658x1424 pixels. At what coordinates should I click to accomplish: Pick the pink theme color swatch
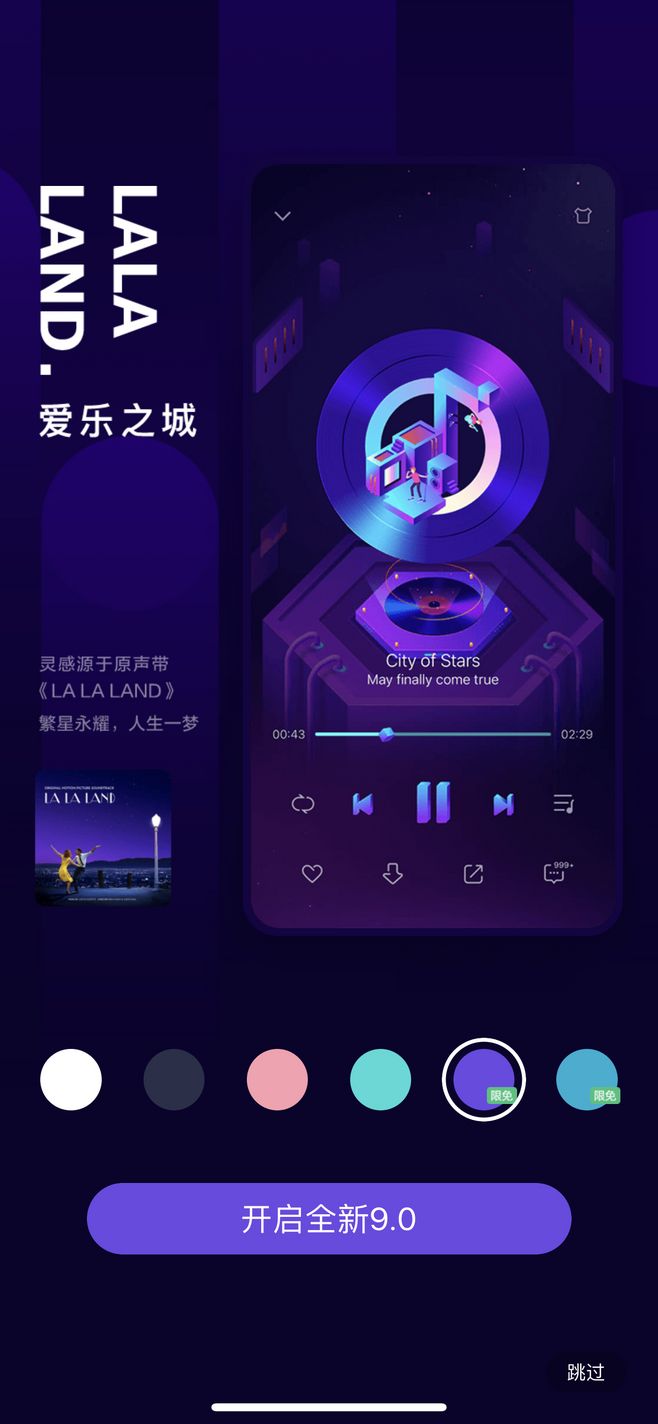[x=277, y=1079]
